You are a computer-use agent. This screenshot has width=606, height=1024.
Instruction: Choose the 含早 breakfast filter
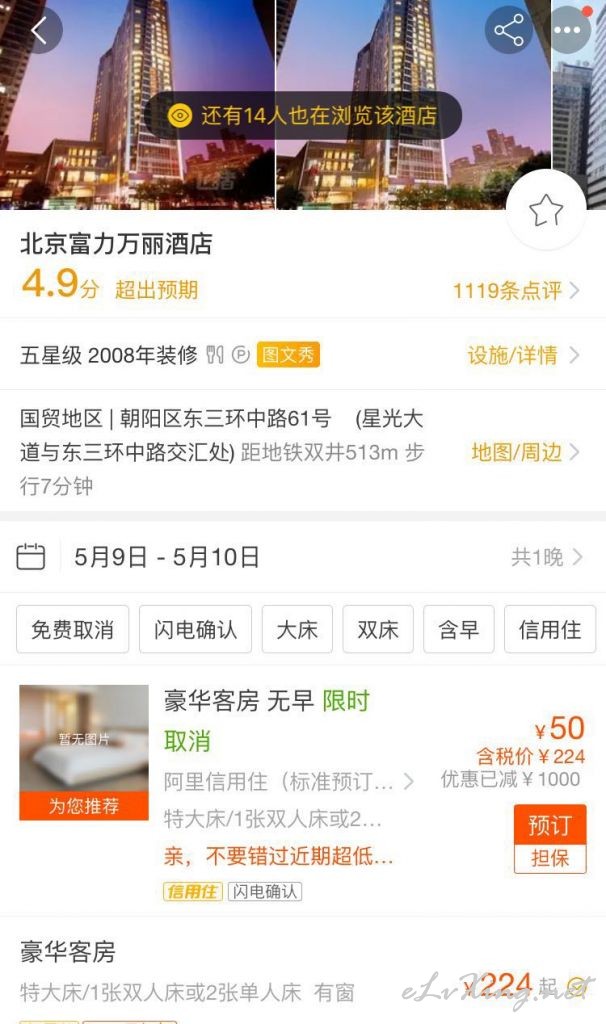458,630
